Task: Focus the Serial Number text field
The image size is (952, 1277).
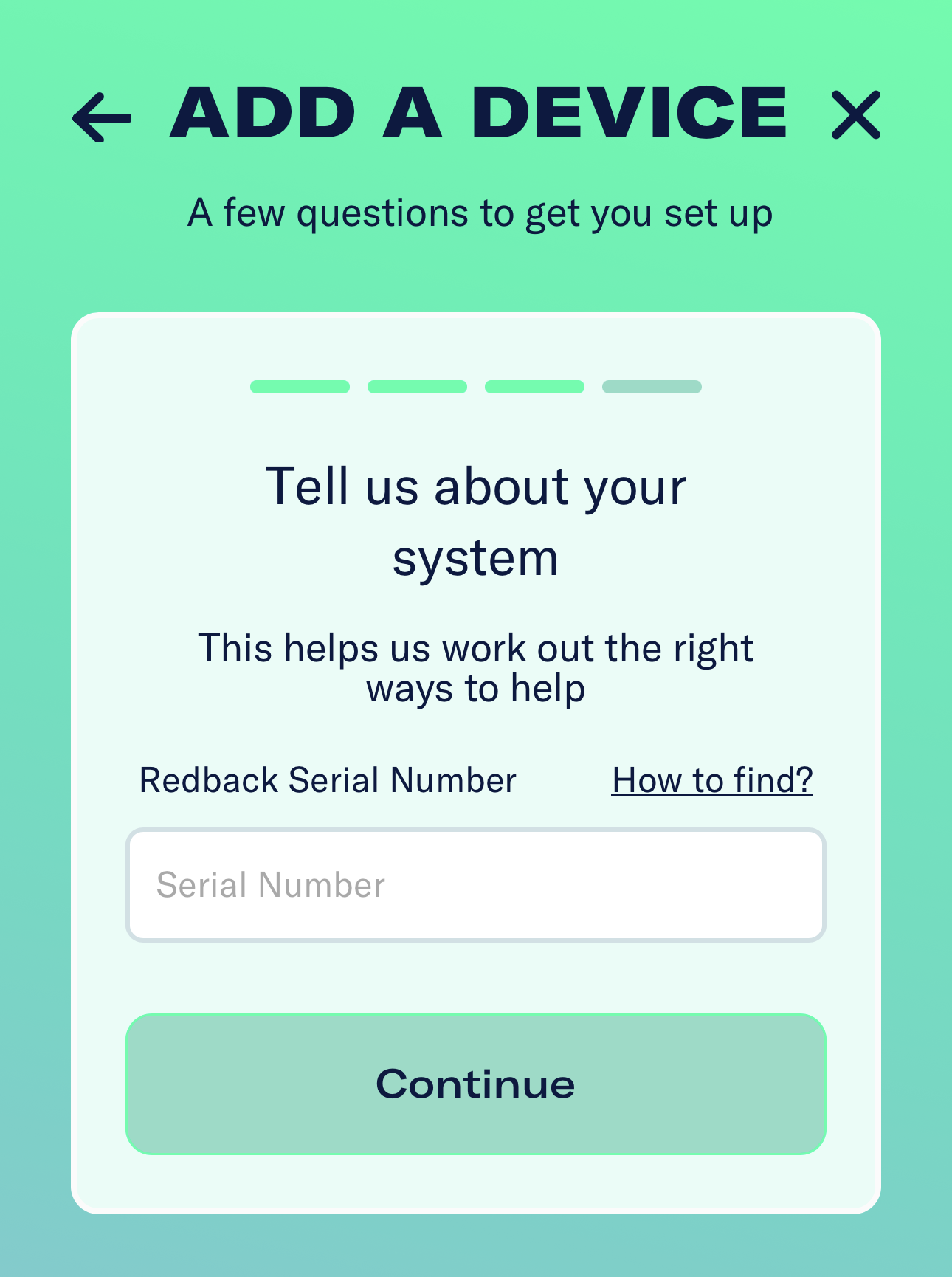Action: click(475, 885)
